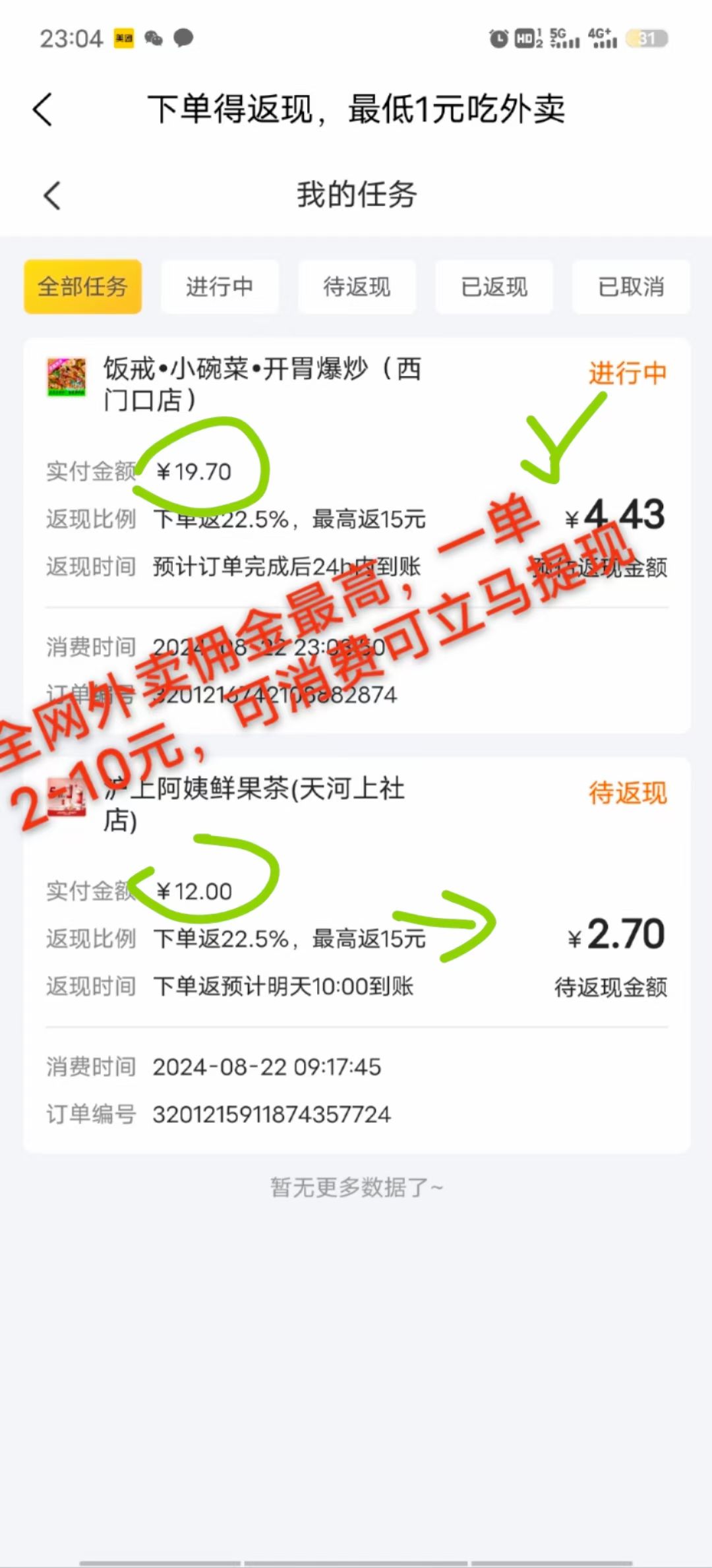Tap the back arrow beside 我的任务
712x1568 pixels.
52,195
